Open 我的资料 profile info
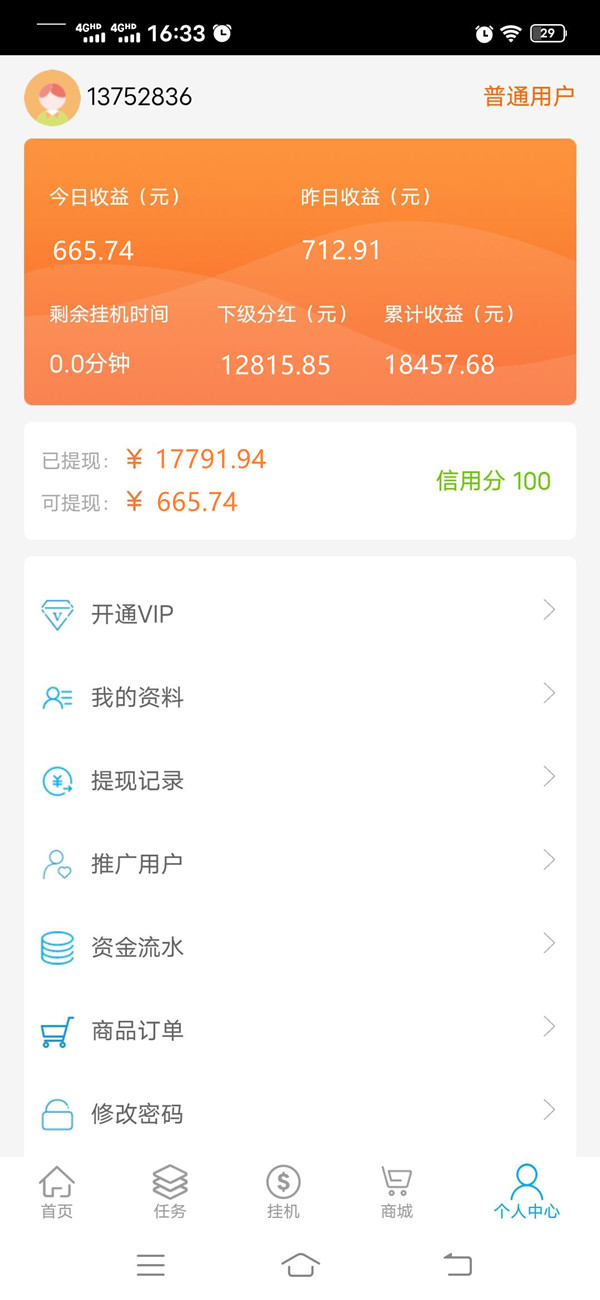This screenshot has height=1300, width=600. pos(300,697)
